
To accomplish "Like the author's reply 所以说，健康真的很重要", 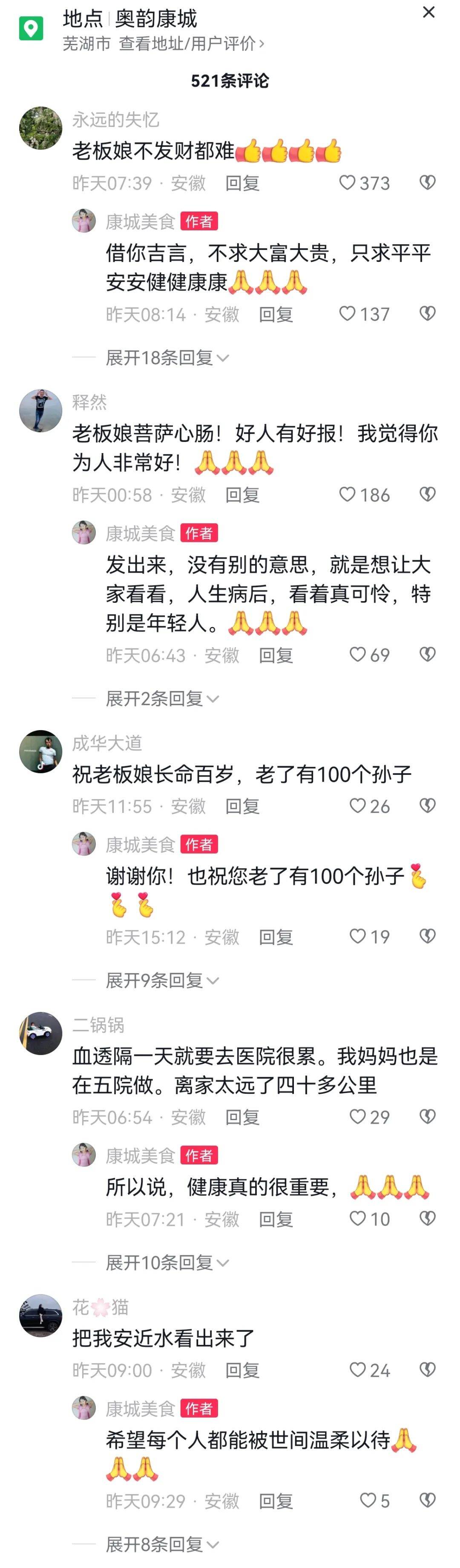I will pyautogui.click(x=358, y=1218).
